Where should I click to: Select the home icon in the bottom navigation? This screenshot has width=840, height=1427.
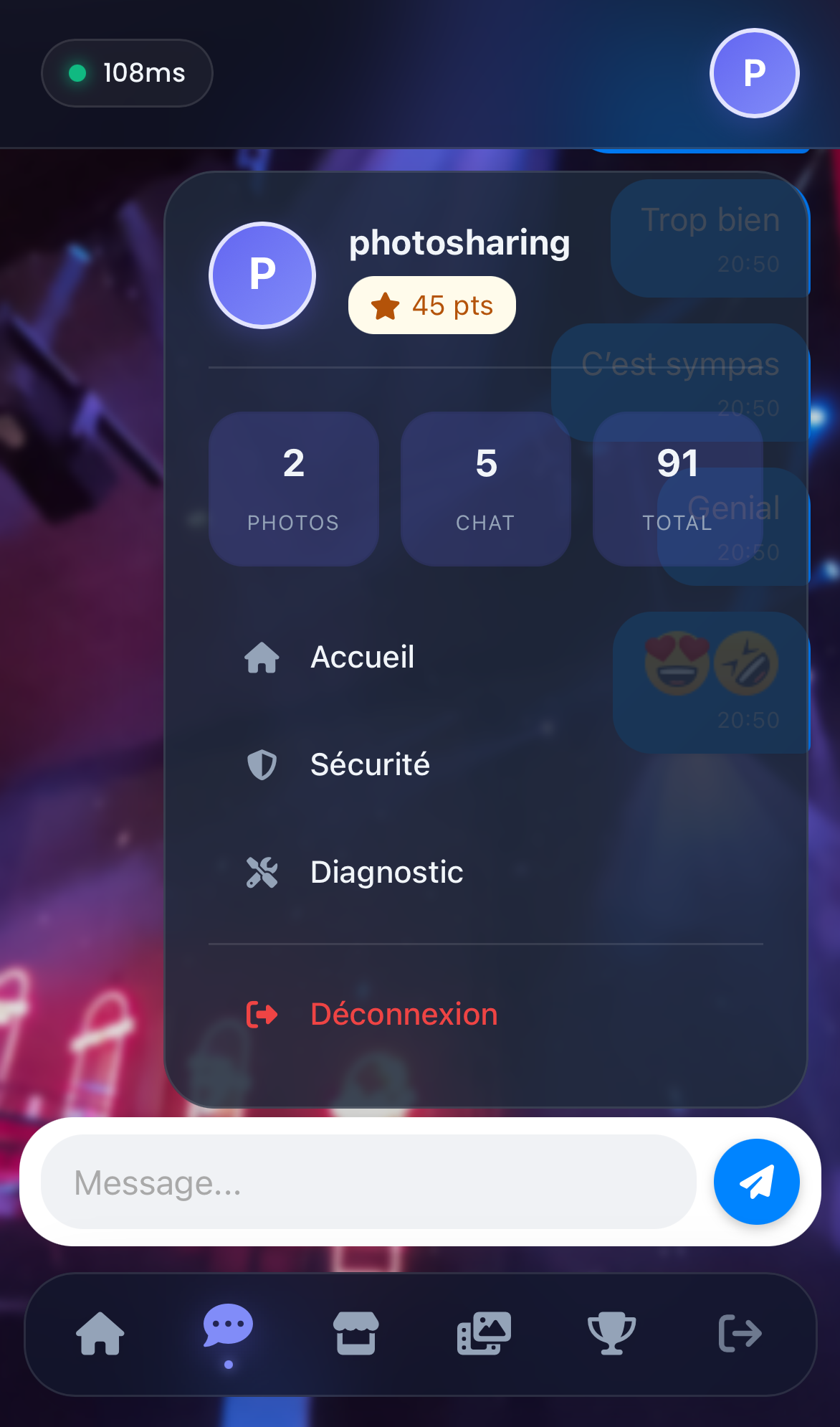(100, 1332)
